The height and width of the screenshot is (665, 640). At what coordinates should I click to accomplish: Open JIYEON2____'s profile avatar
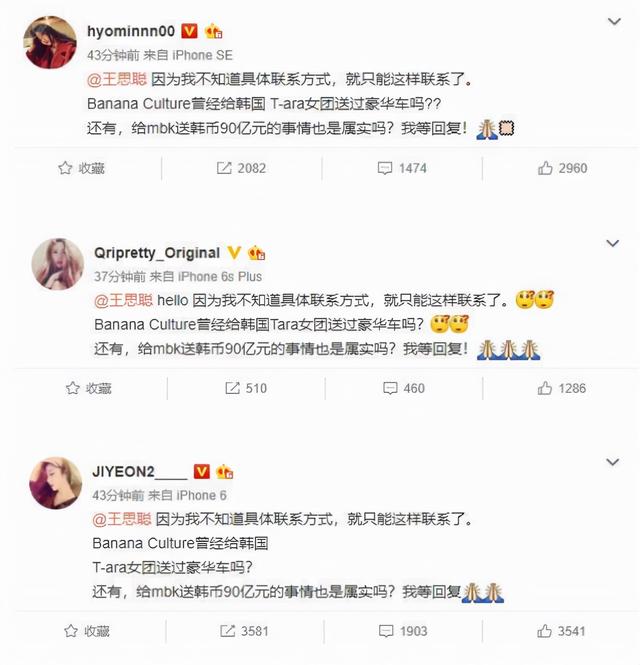(56, 481)
